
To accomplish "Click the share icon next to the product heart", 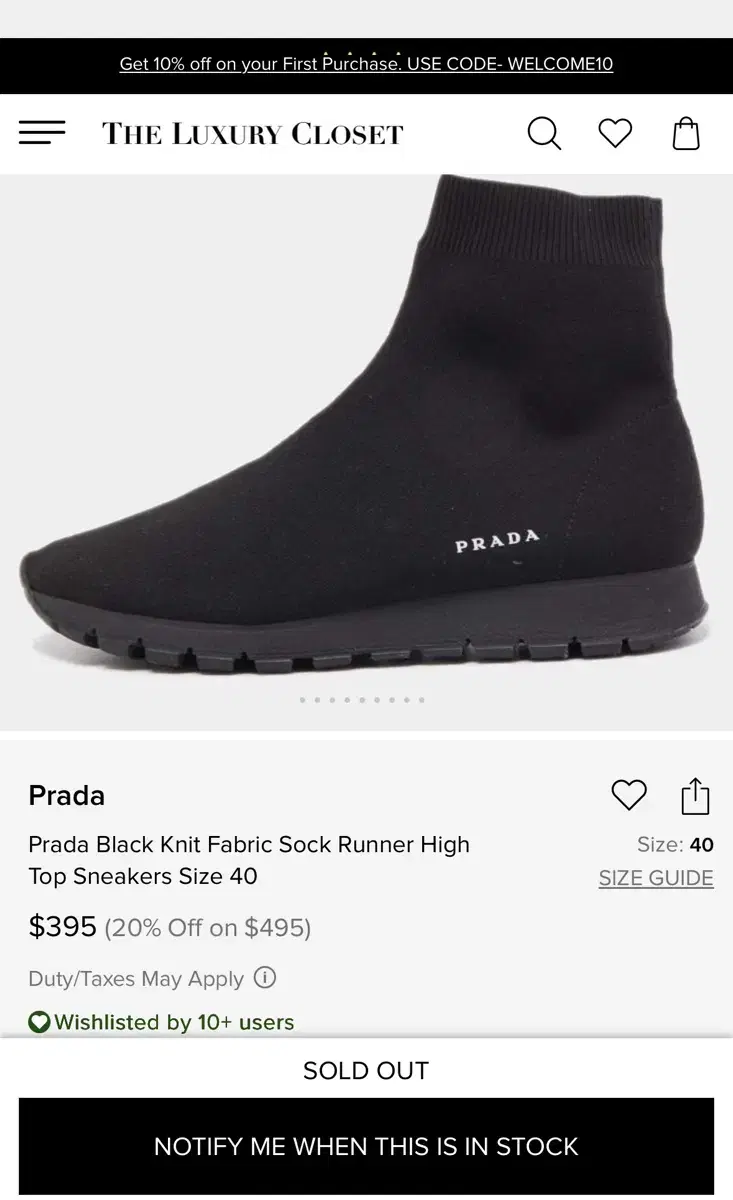I will (x=695, y=795).
